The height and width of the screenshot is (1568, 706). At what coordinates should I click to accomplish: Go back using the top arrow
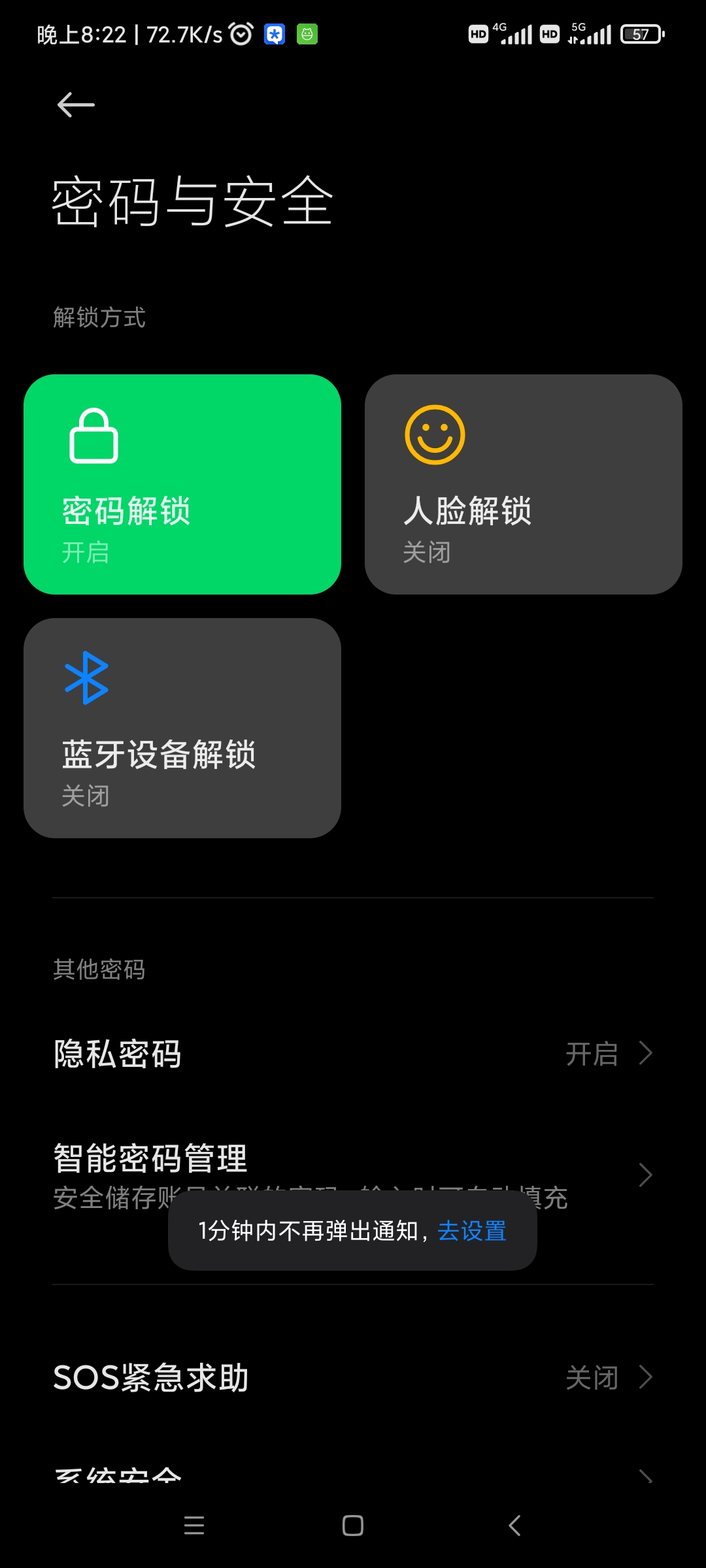point(76,105)
